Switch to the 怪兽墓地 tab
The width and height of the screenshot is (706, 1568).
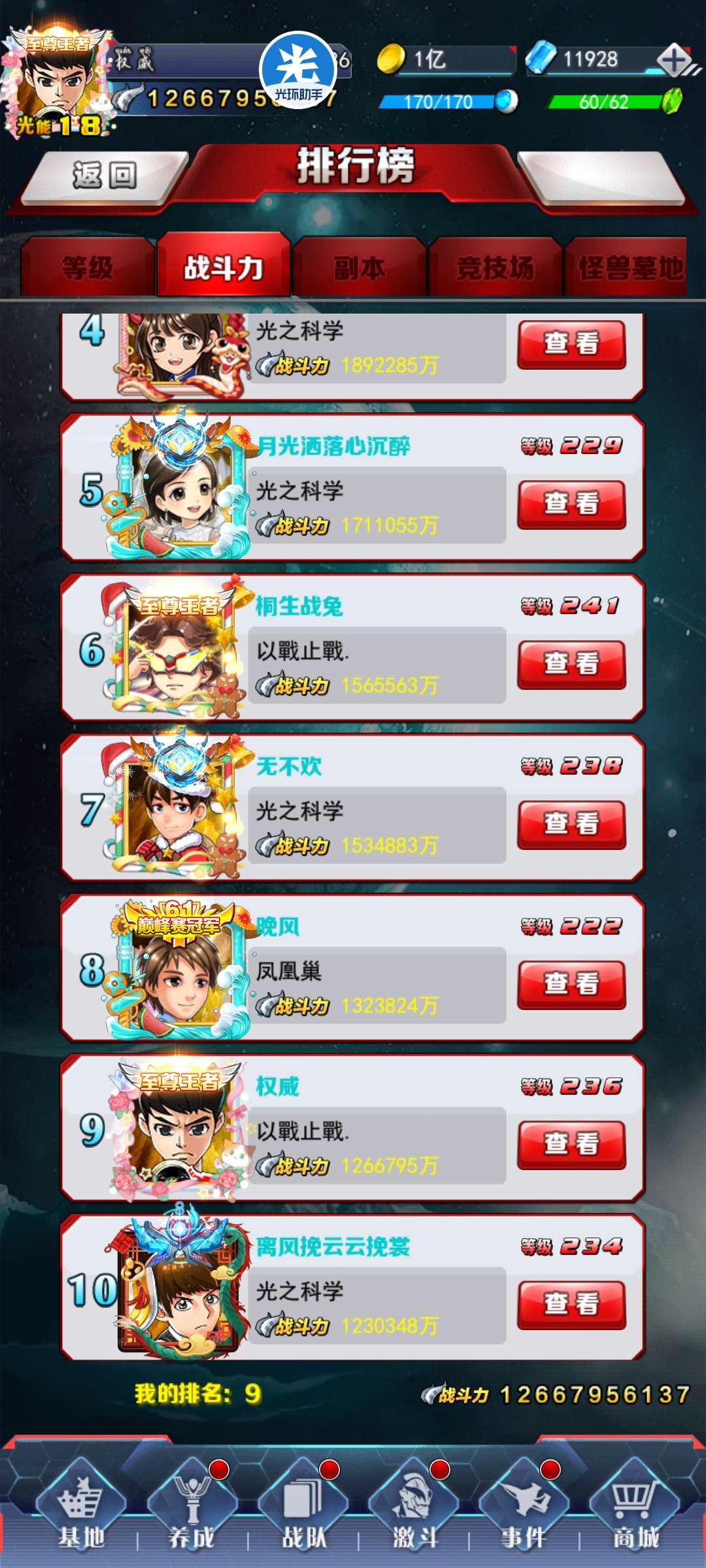(x=628, y=268)
